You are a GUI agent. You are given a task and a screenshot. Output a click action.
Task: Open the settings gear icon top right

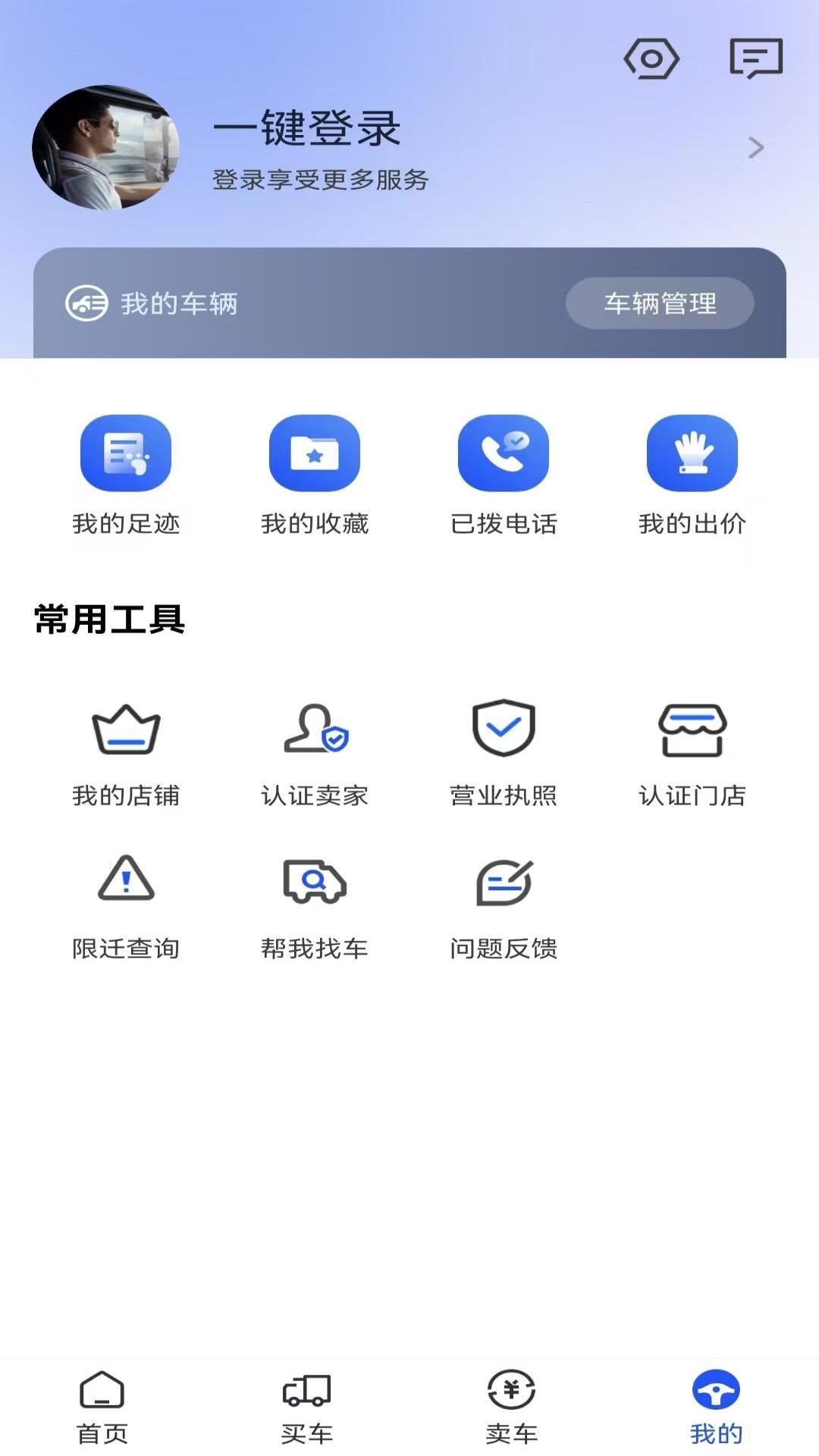click(x=654, y=59)
